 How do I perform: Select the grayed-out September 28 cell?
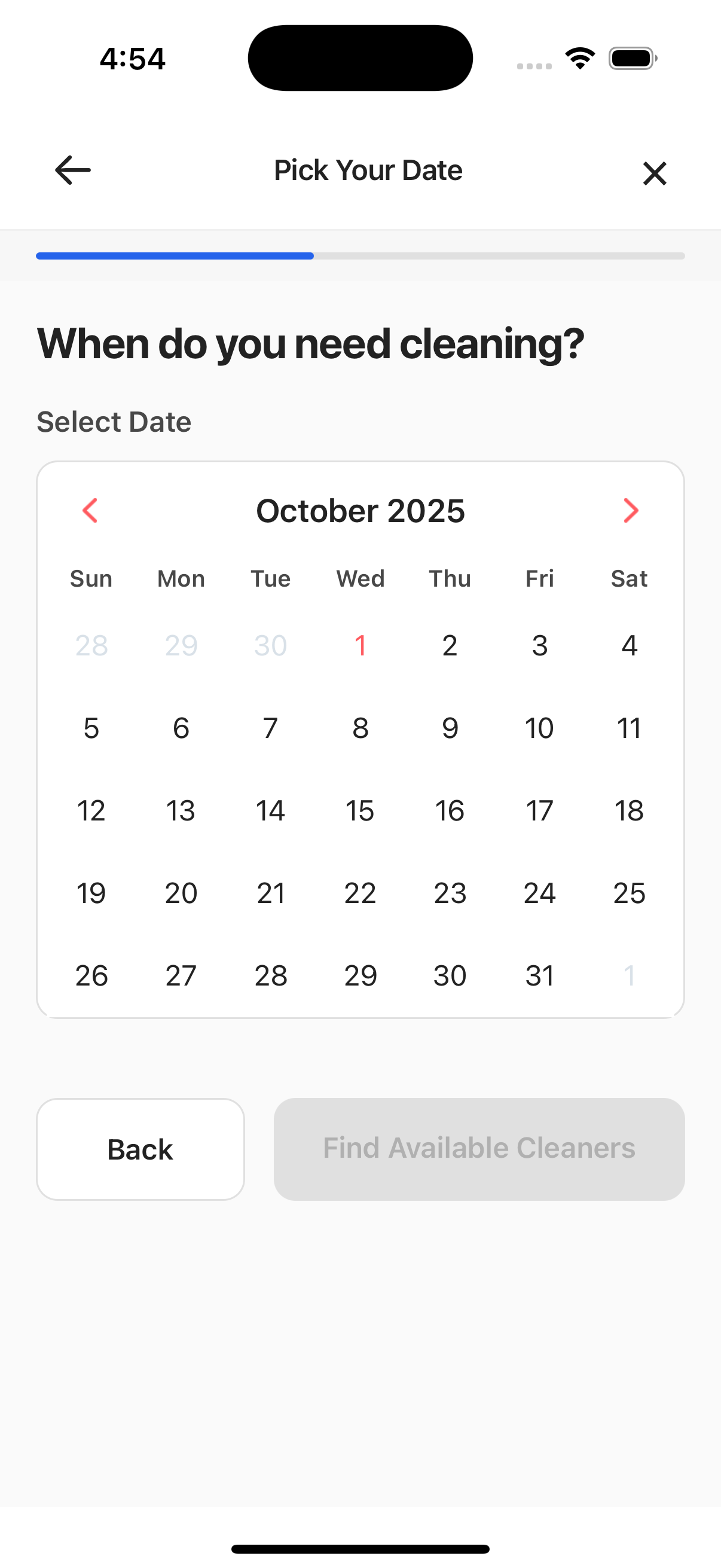[x=91, y=645]
